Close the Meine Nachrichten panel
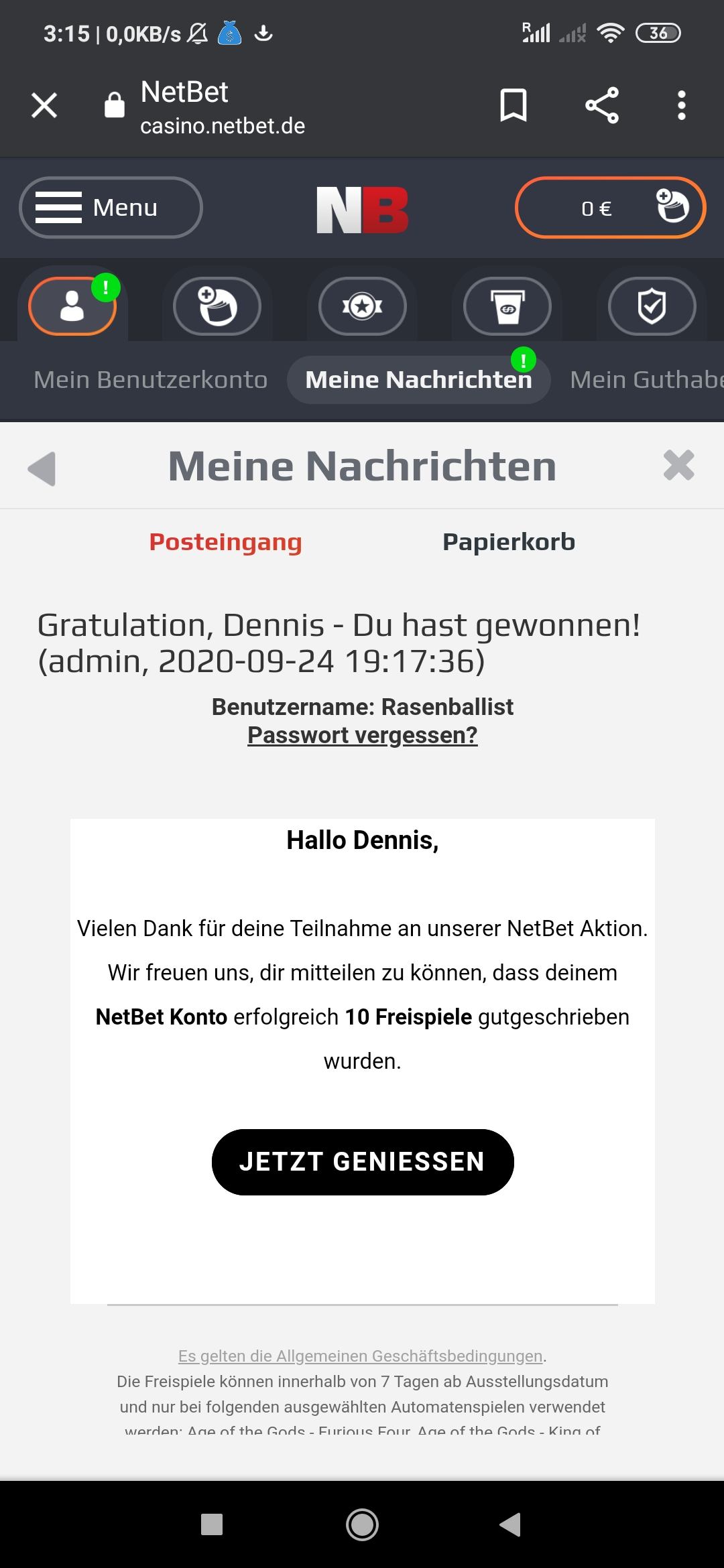Screen dimensions: 724x1568 678,465
